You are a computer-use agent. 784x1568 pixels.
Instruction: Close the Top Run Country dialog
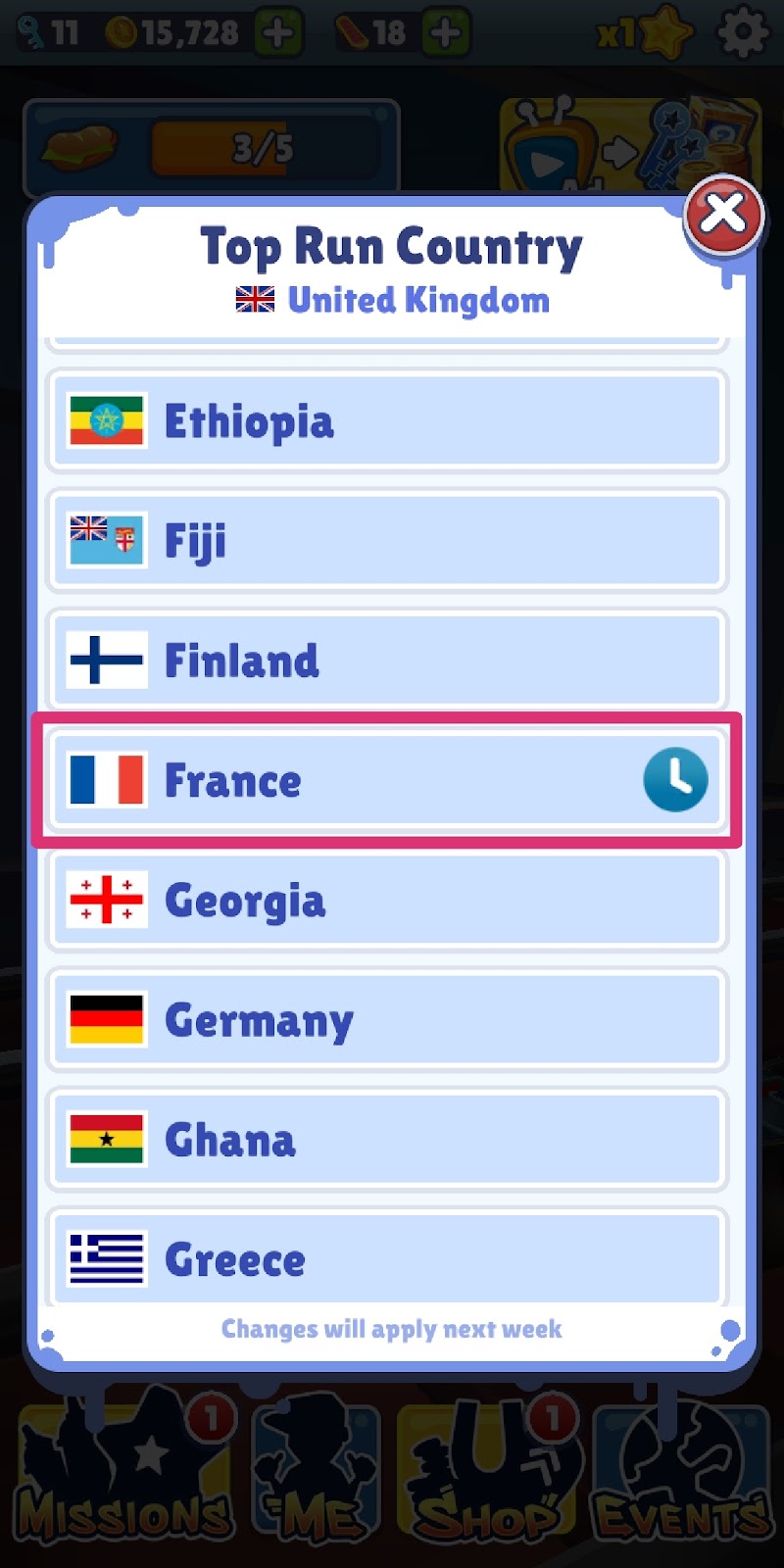point(723,214)
